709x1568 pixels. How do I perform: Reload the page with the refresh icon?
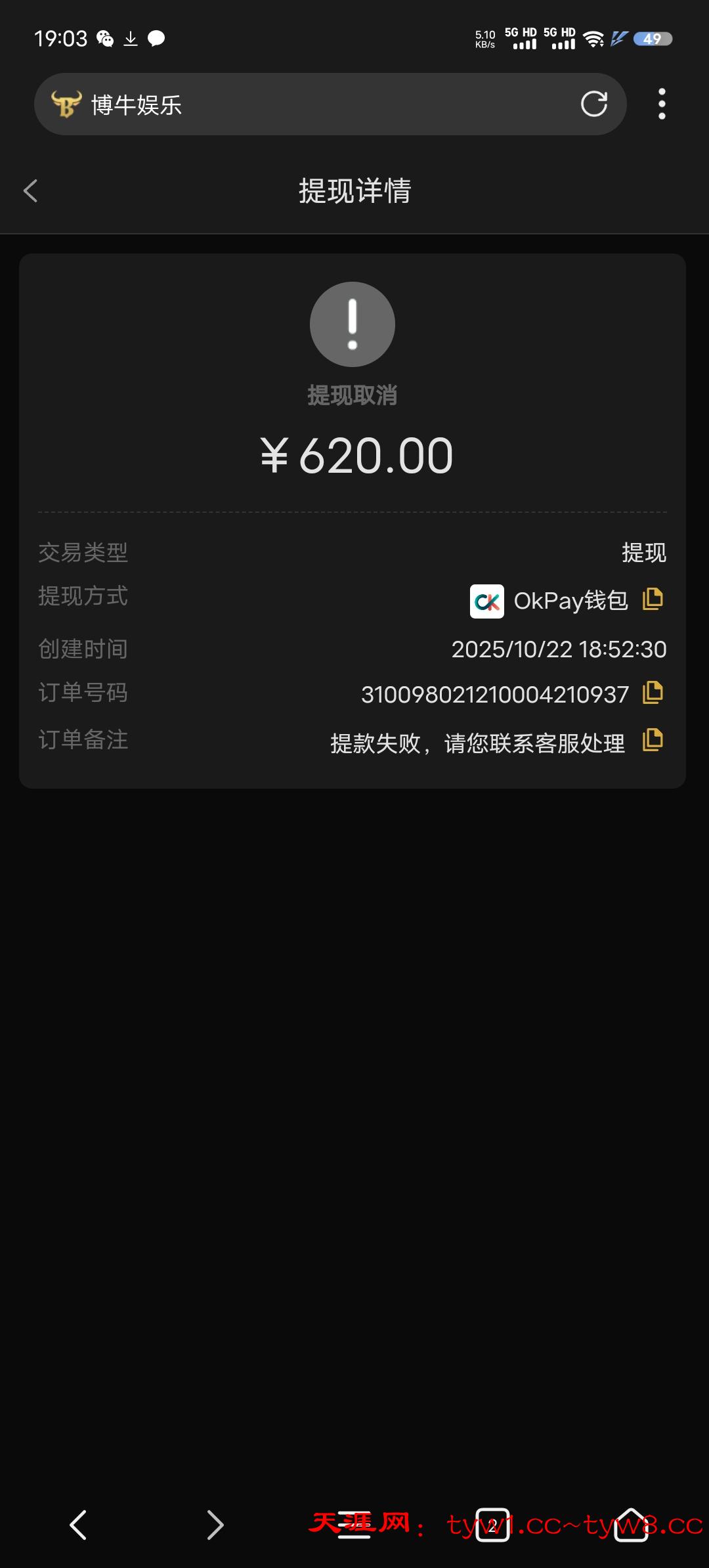593,104
